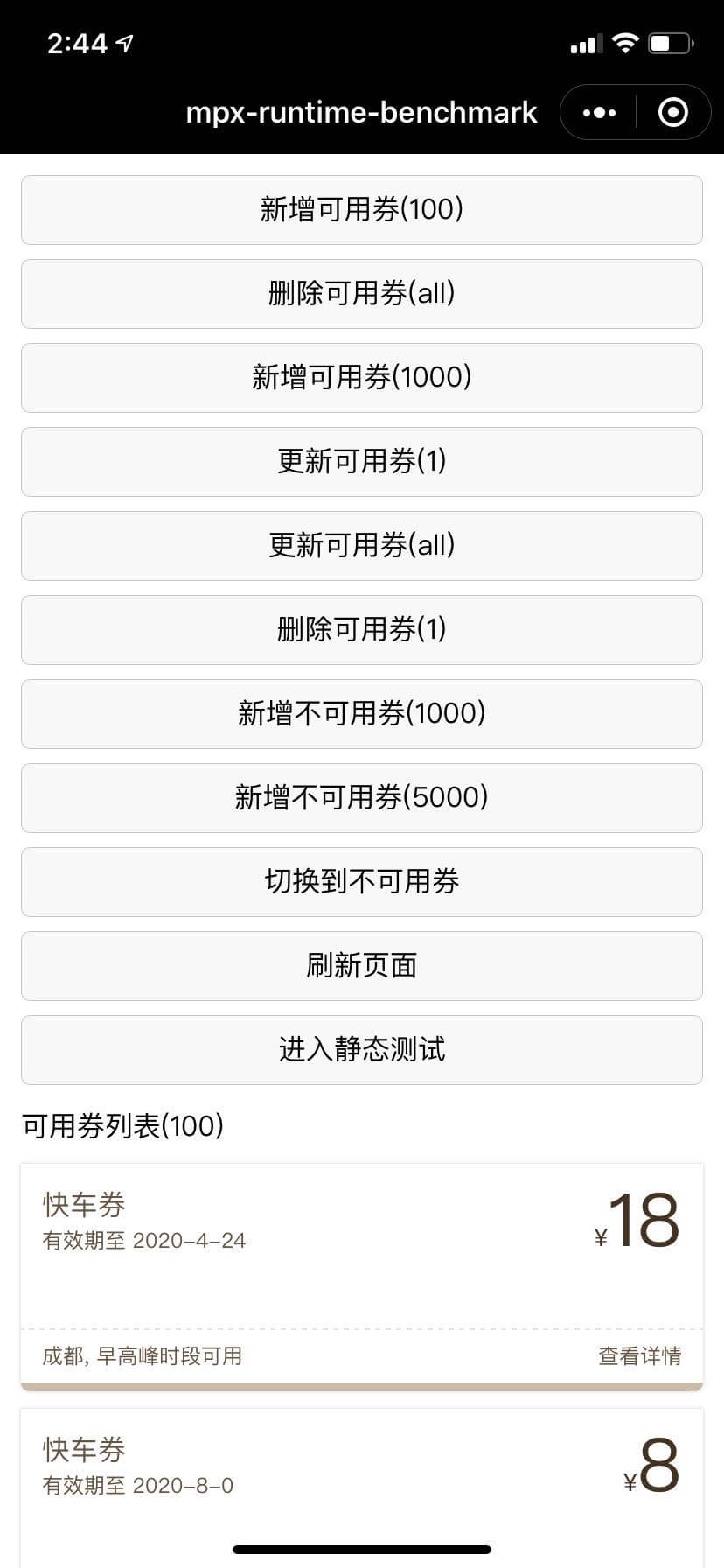This screenshot has height=1568, width=724.
Task: Tap 更新可用券(1) button
Action: coord(362,462)
